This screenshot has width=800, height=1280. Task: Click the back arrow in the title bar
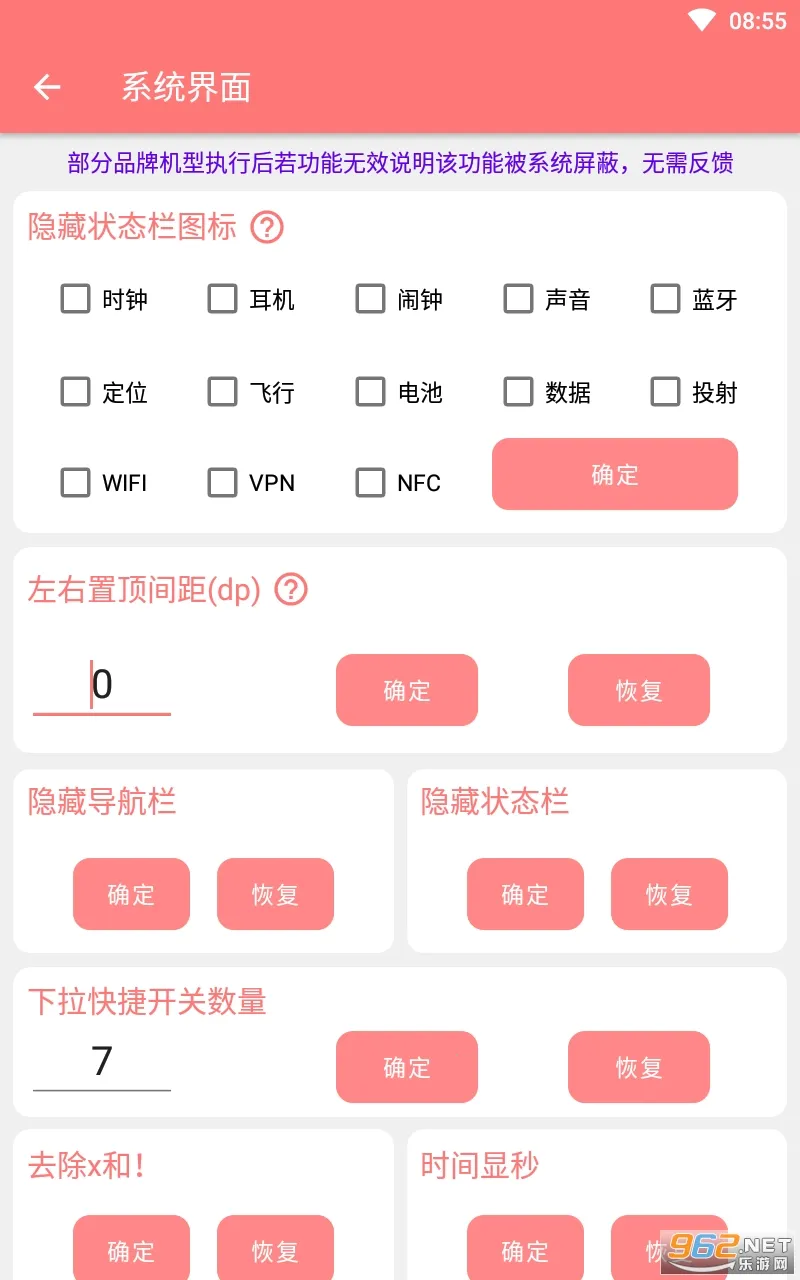(46, 87)
